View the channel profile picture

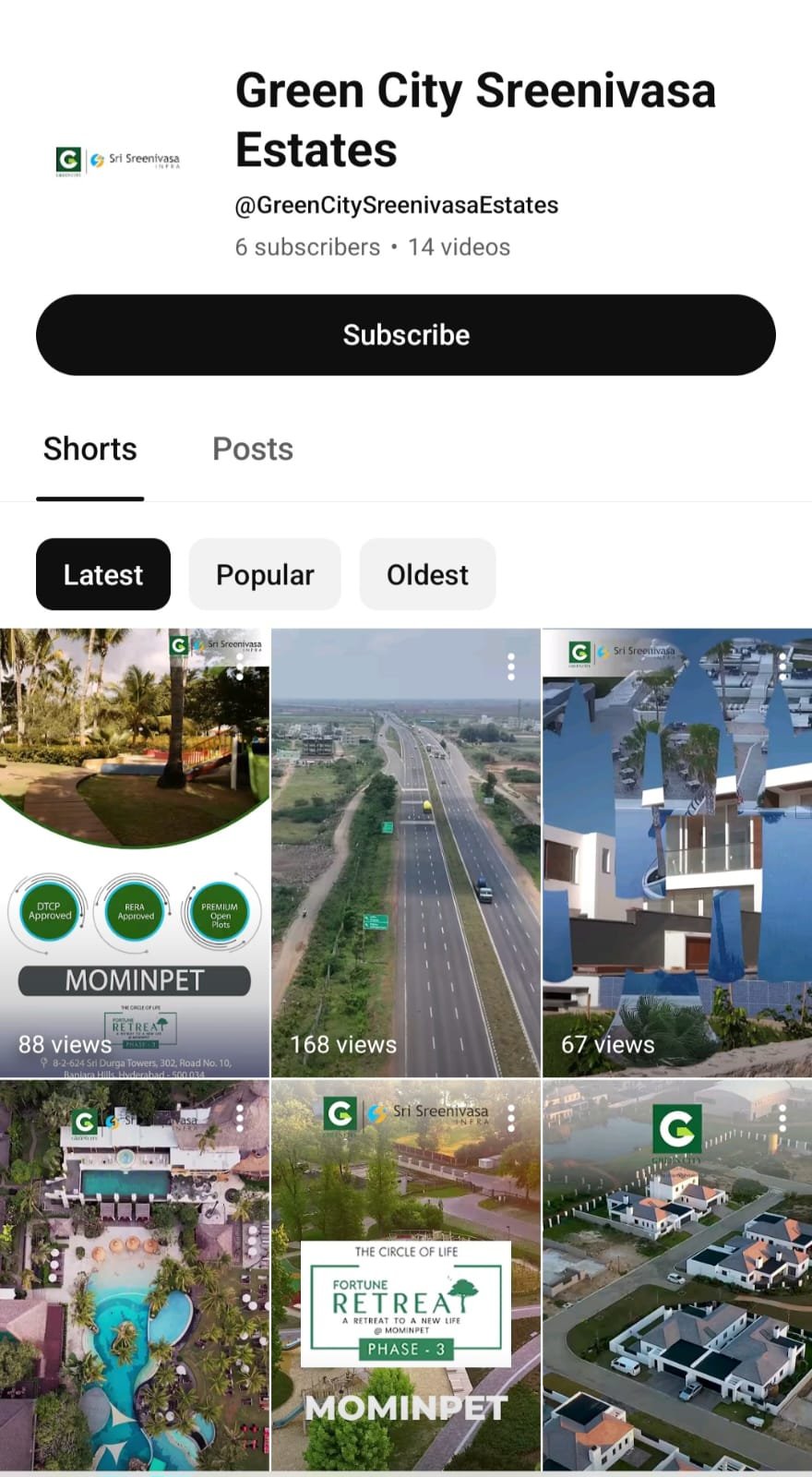[118, 161]
